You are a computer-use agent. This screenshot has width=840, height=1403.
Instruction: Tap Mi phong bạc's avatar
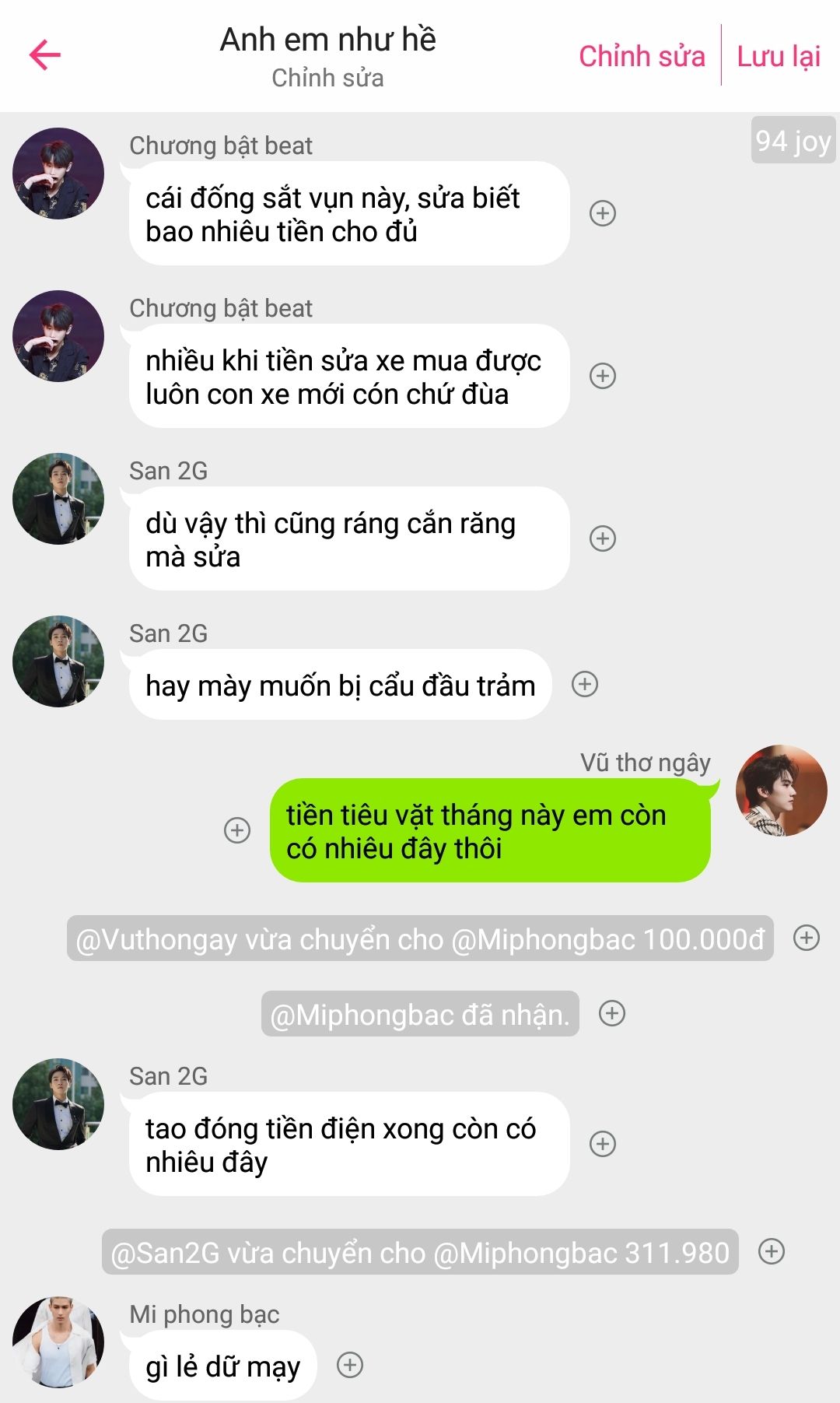coord(58,1342)
